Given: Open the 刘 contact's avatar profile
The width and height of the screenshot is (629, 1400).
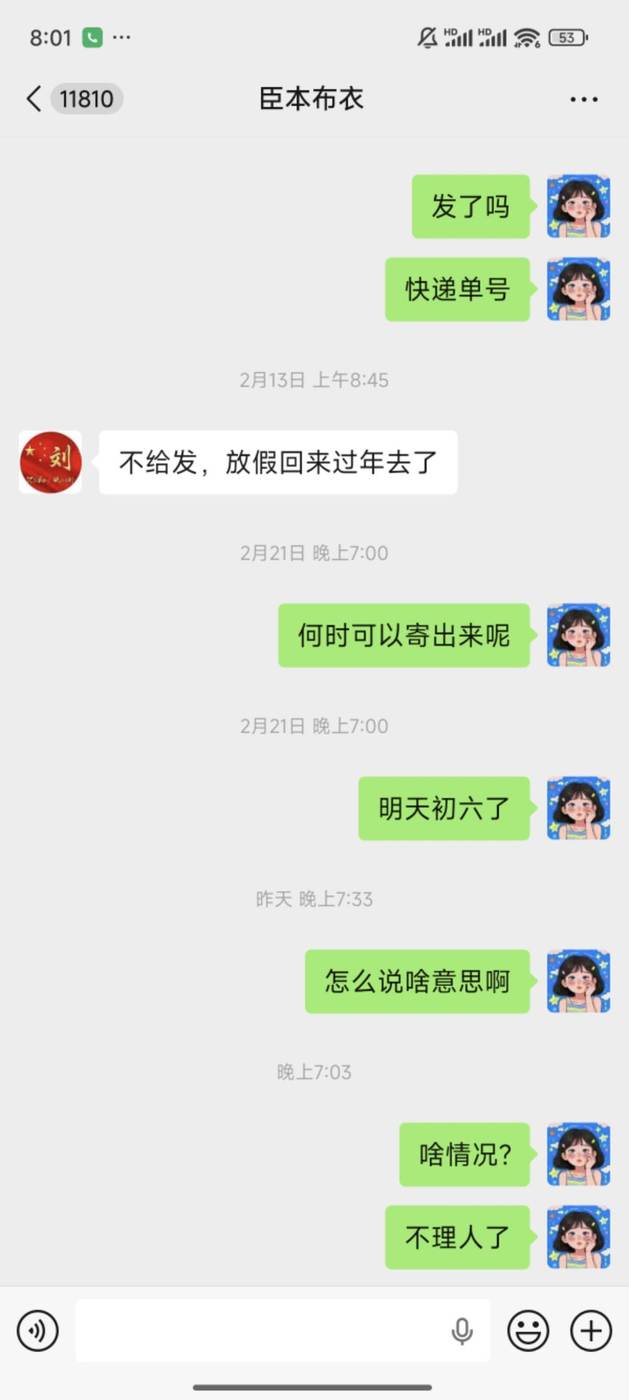Looking at the screenshot, I should point(50,462).
